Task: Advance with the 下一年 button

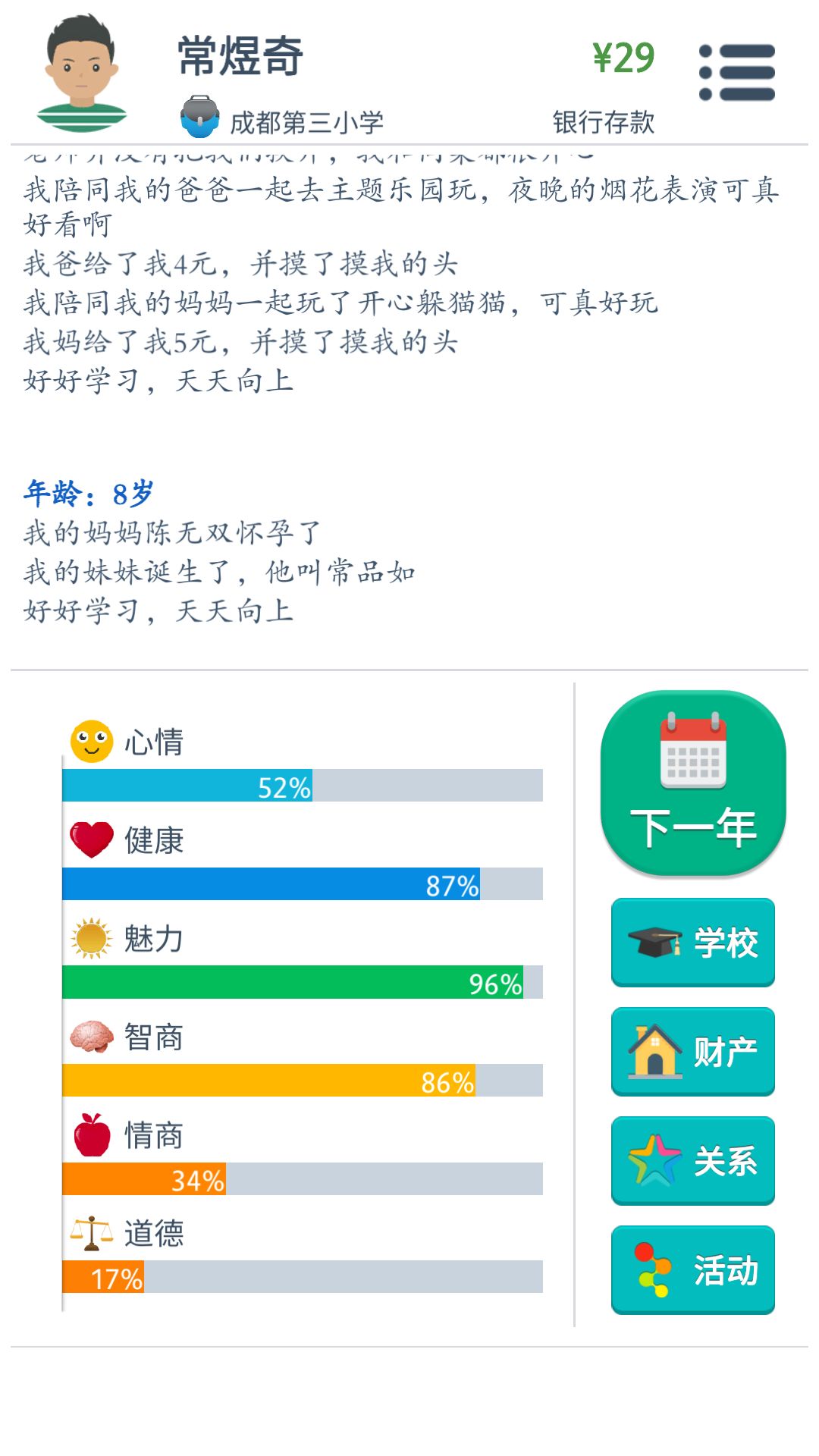Action: coord(693,783)
